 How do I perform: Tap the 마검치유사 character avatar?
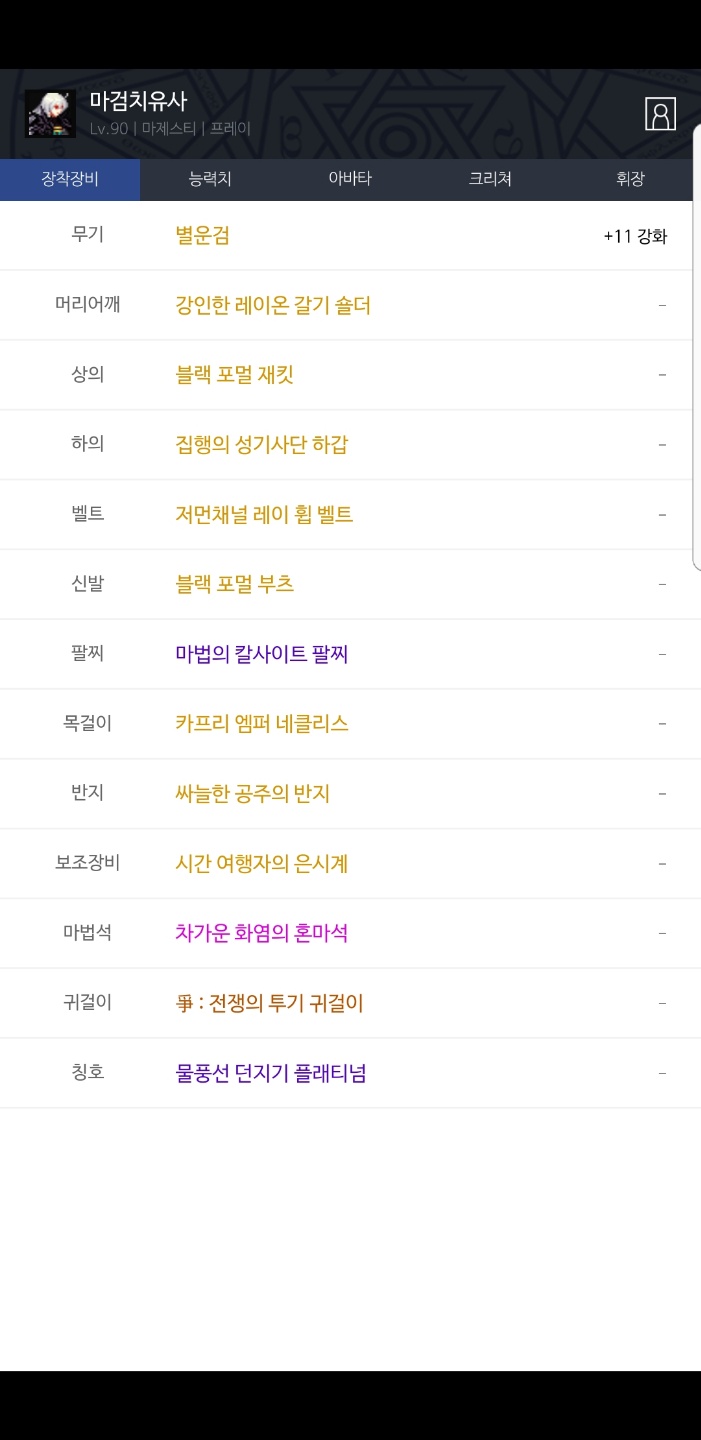coord(50,114)
